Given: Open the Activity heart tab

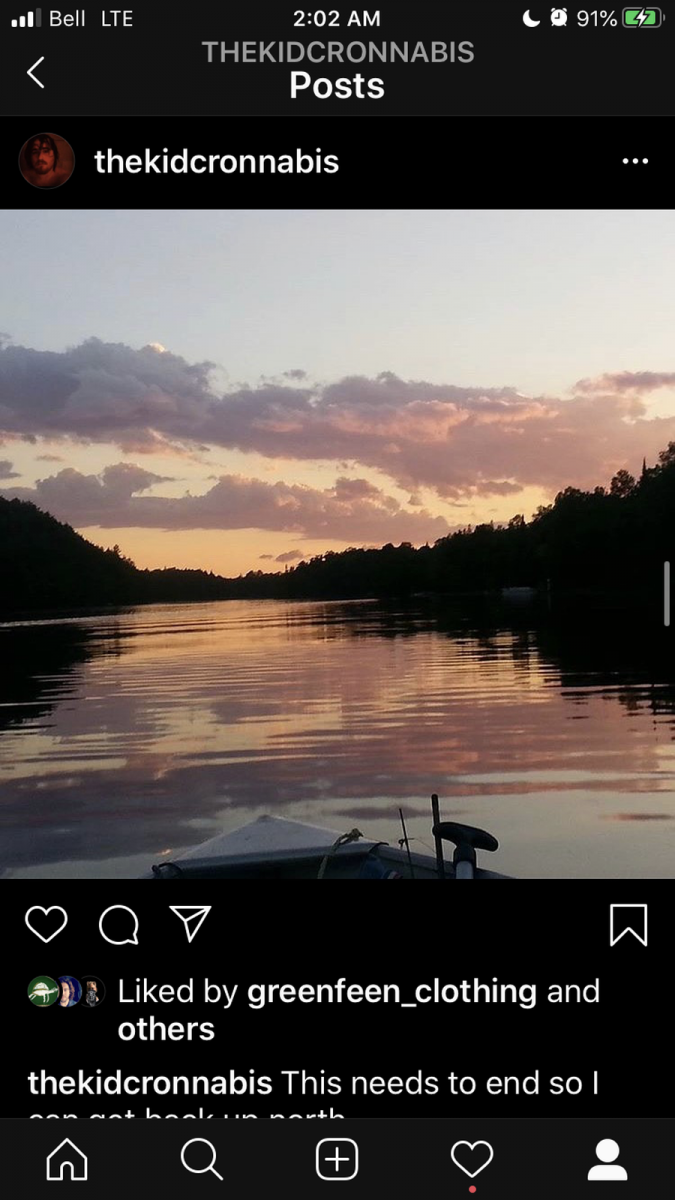Looking at the screenshot, I should 471,1160.
